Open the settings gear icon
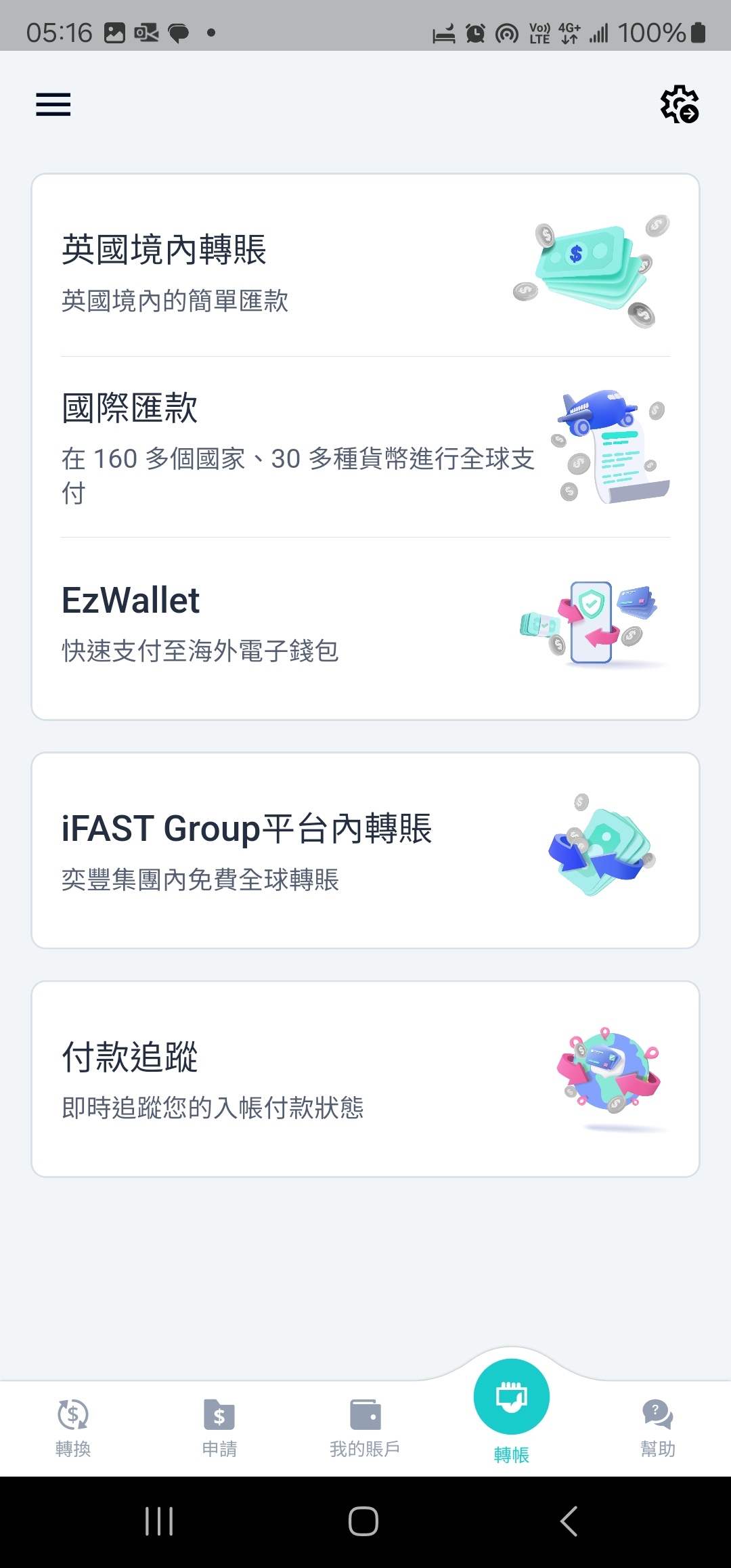The width and height of the screenshot is (731, 1568). (x=681, y=105)
